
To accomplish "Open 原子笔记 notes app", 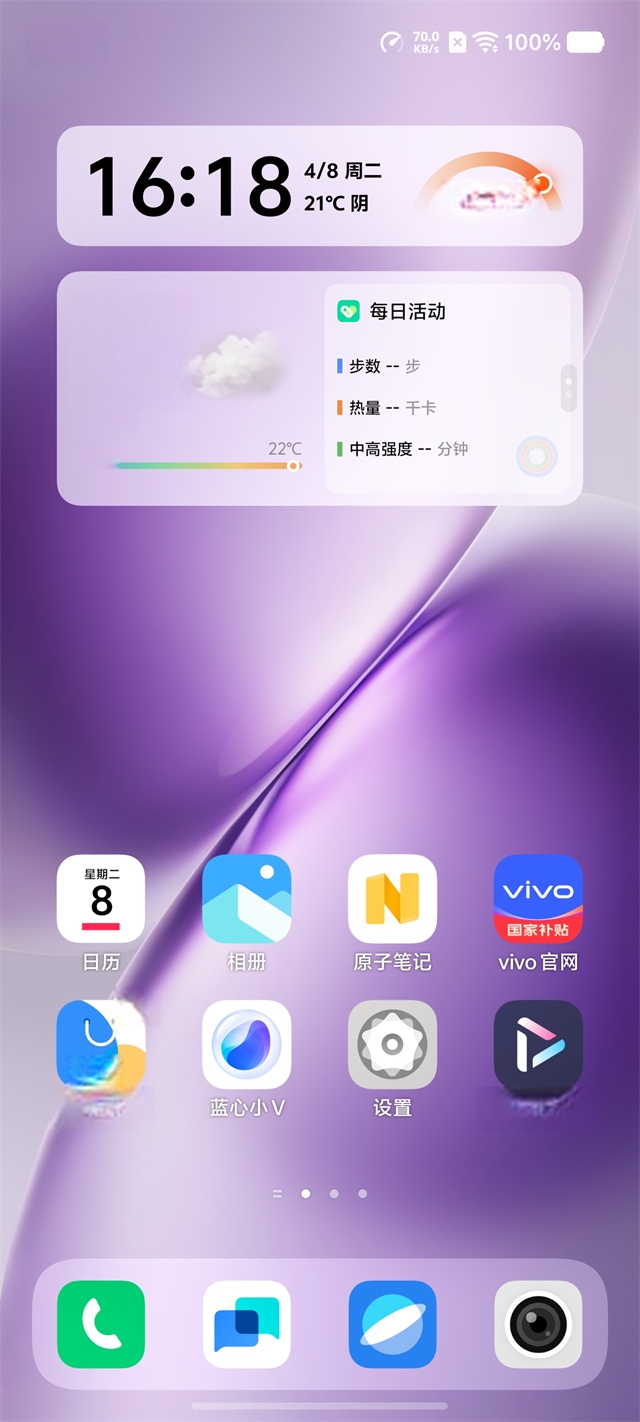I will tap(392, 899).
